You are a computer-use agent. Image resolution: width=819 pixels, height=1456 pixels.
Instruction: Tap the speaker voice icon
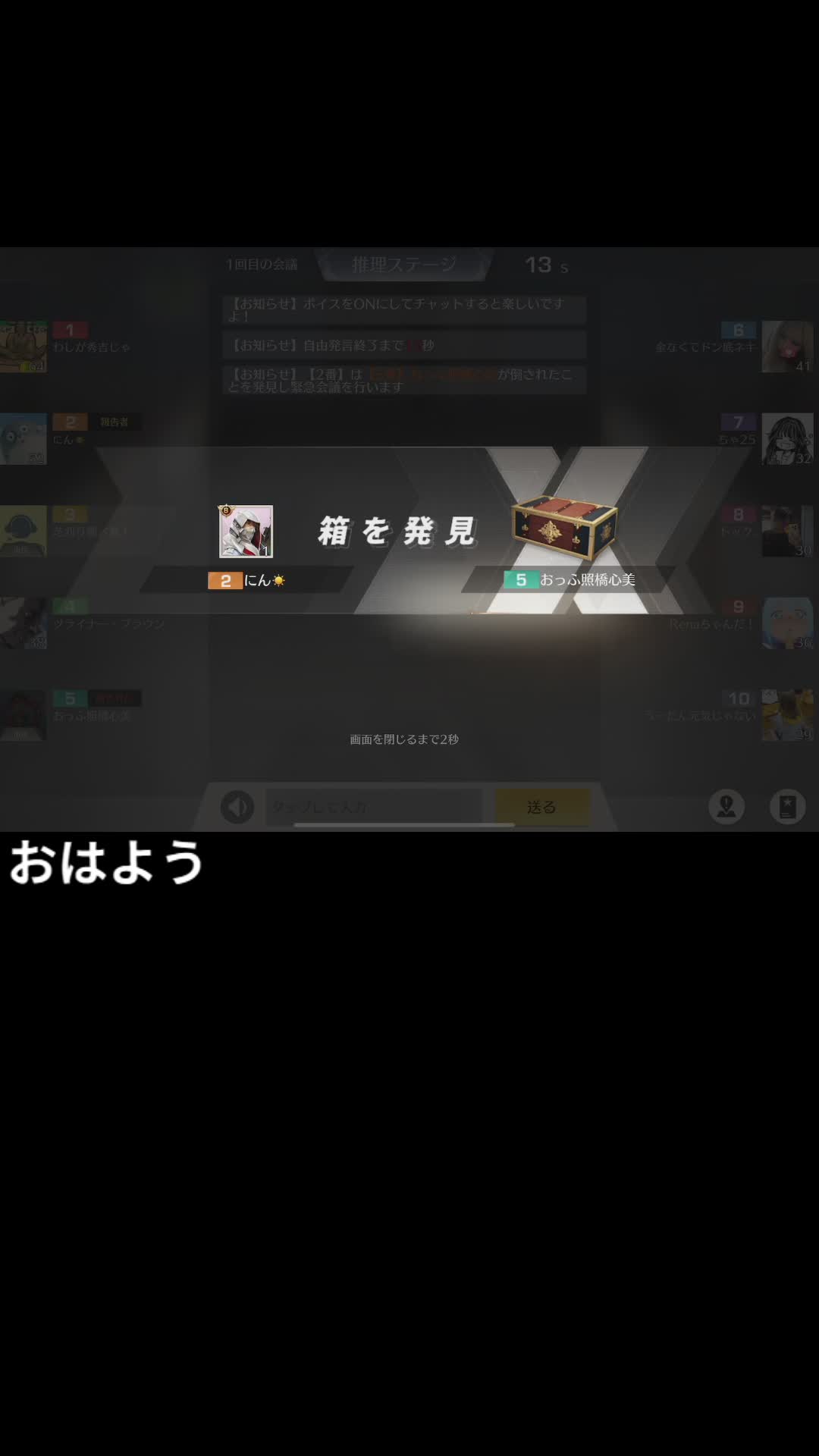click(237, 807)
